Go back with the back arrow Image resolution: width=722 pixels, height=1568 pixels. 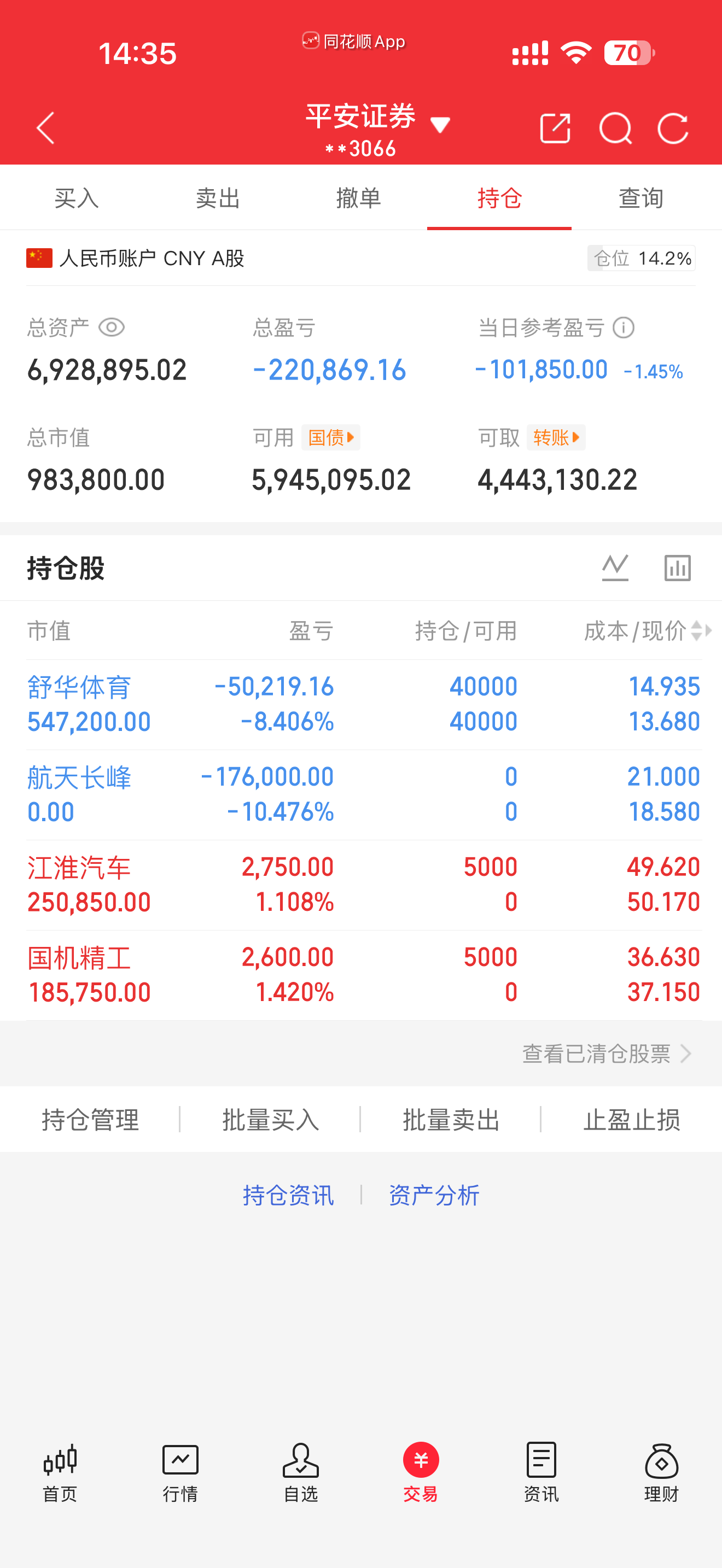(x=45, y=128)
